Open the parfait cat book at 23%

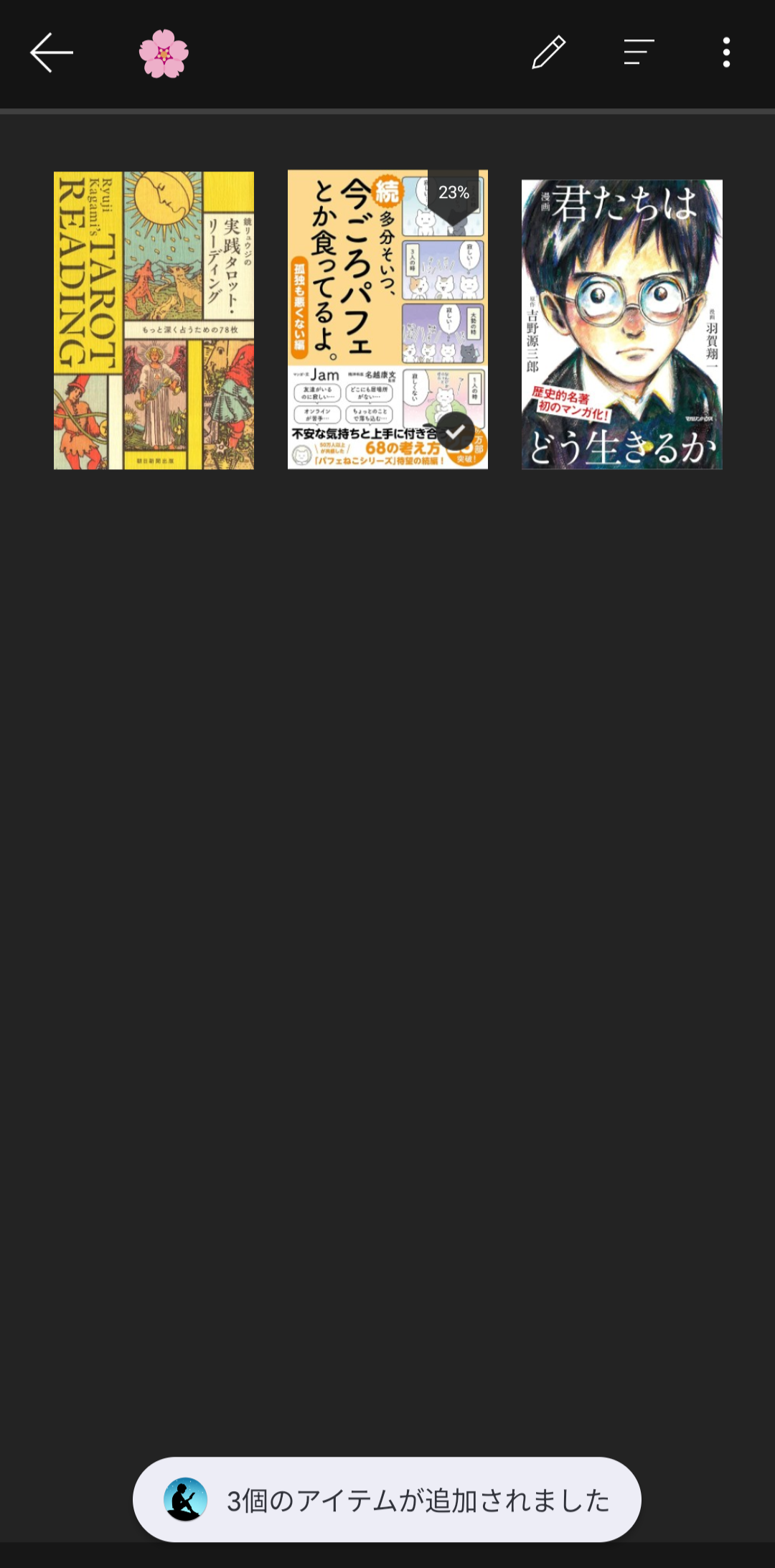click(387, 320)
